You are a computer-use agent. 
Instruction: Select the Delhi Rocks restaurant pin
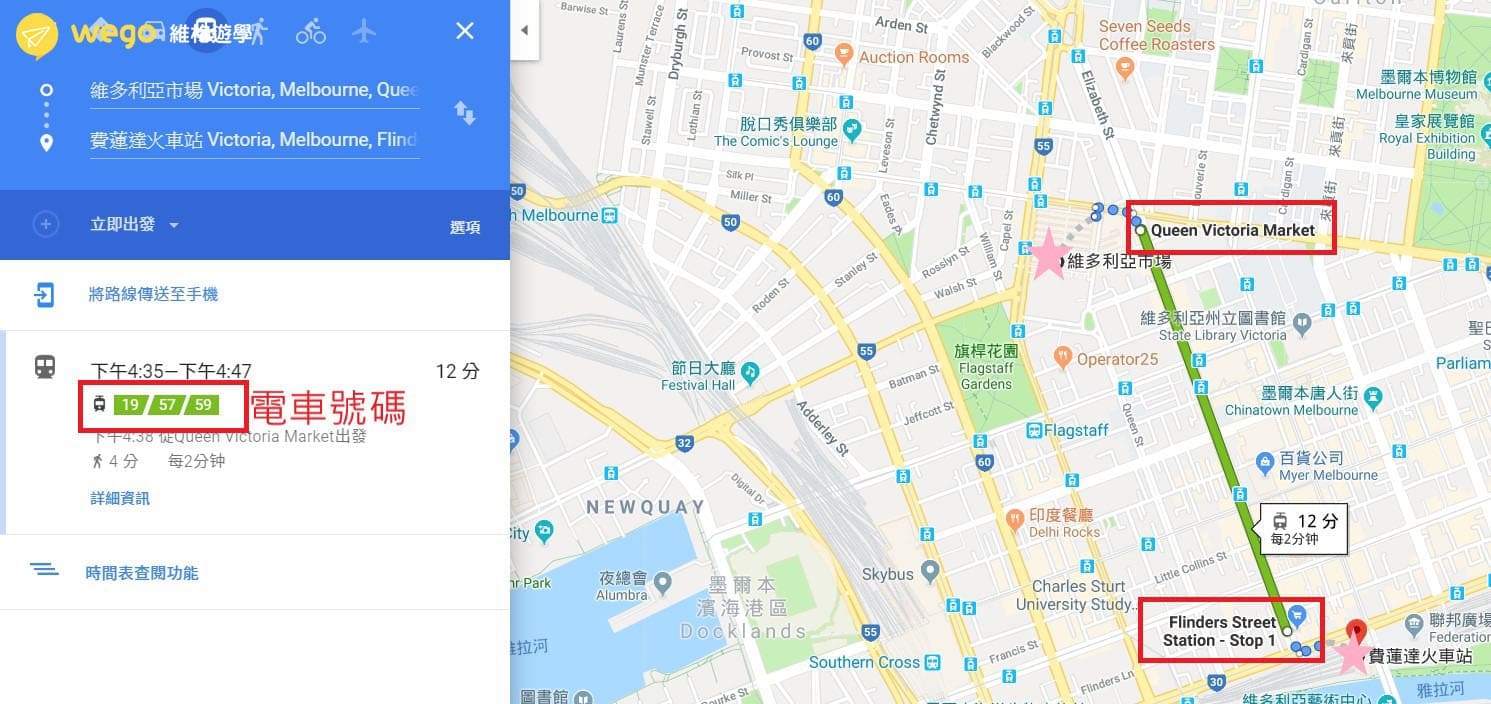click(x=1015, y=518)
